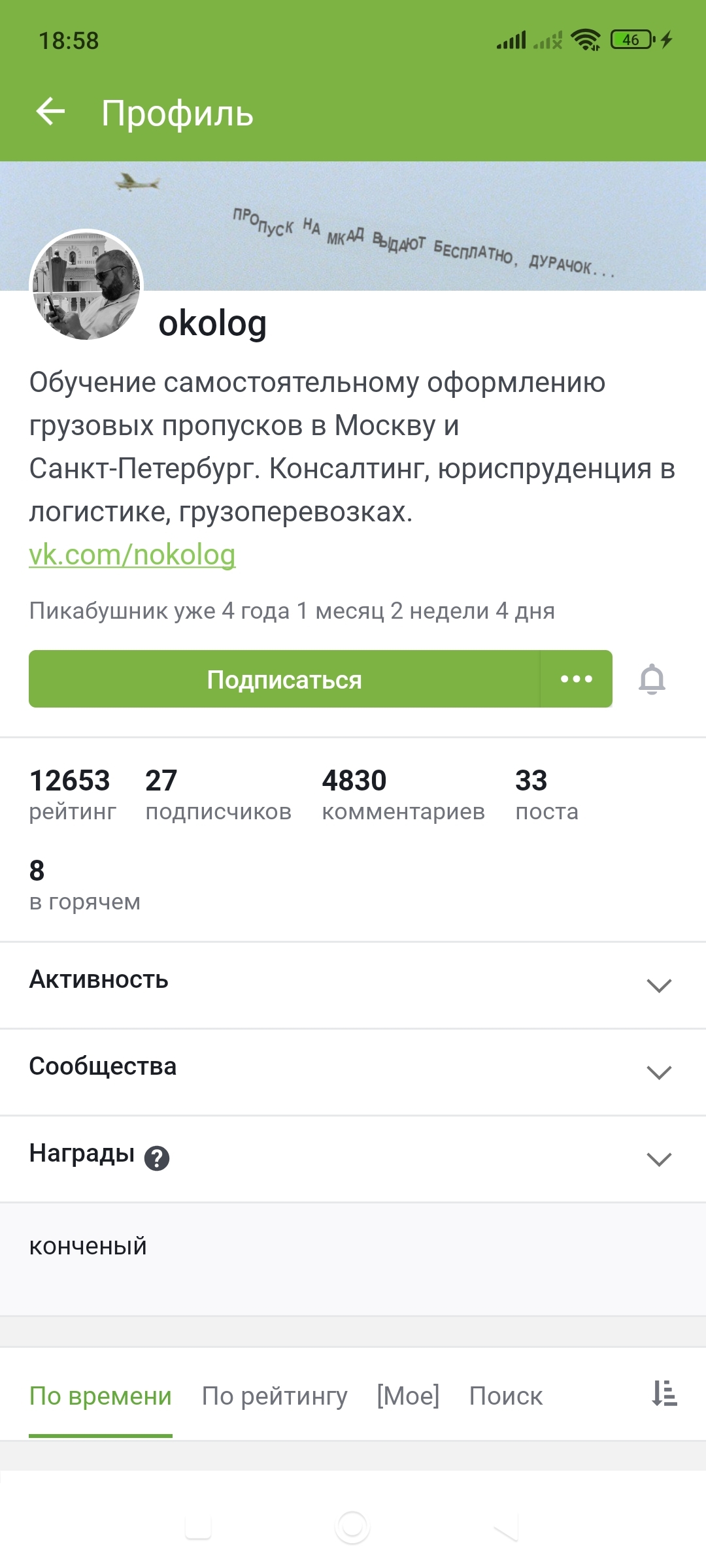Switch to the [Мое] tab
The height and width of the screenshot is (1568, 706).
[x=408, y=1396]
